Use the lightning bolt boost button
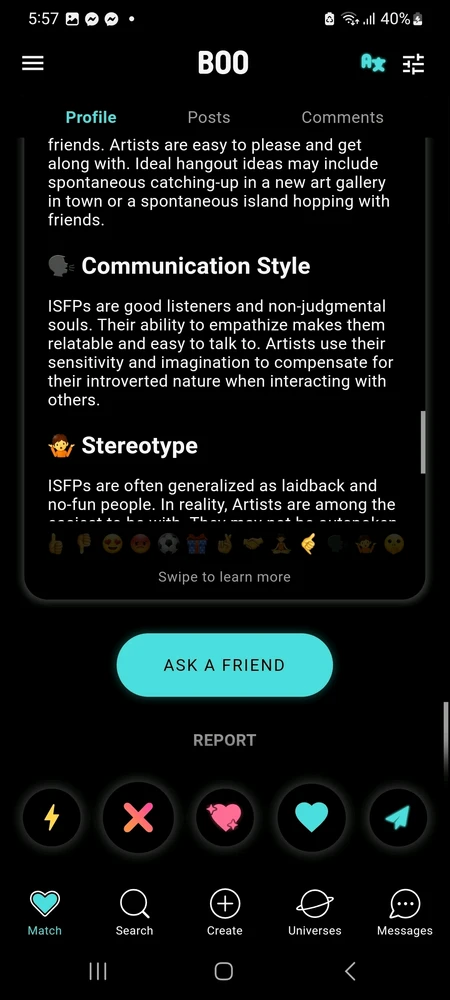The width and height of the screenshot is (450, 1000). pos(52,817)
